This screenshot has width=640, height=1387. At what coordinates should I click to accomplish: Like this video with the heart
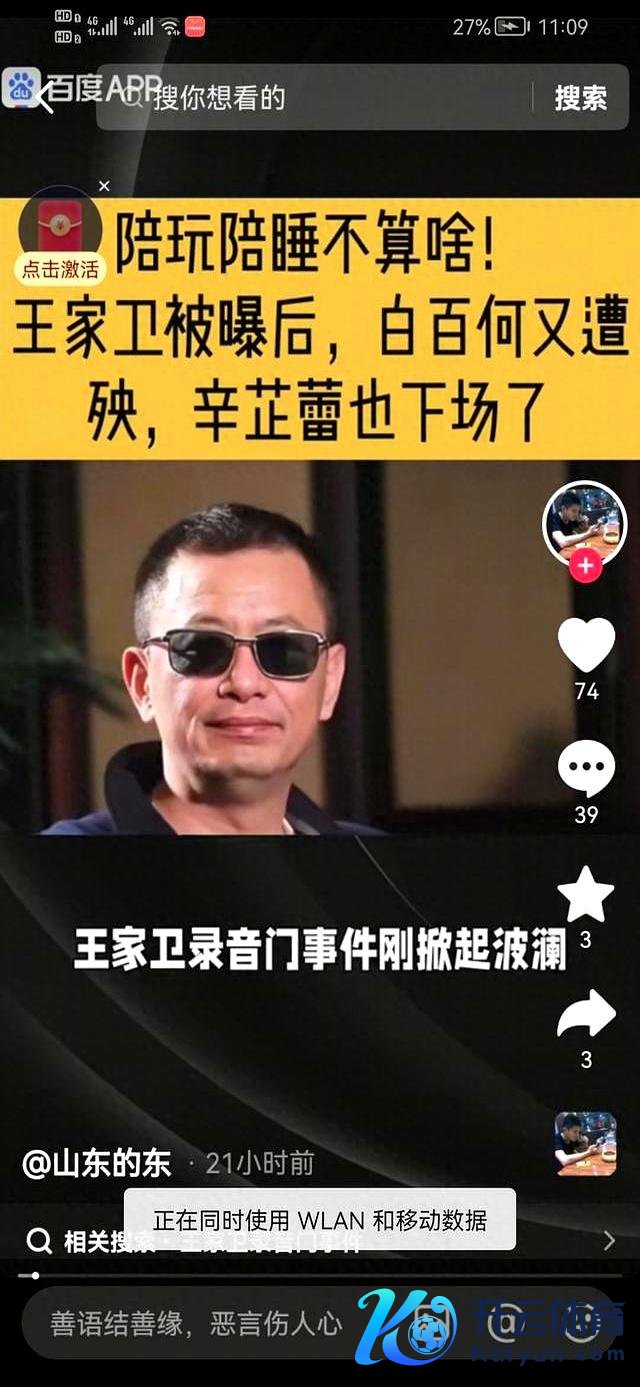[586, 646]
